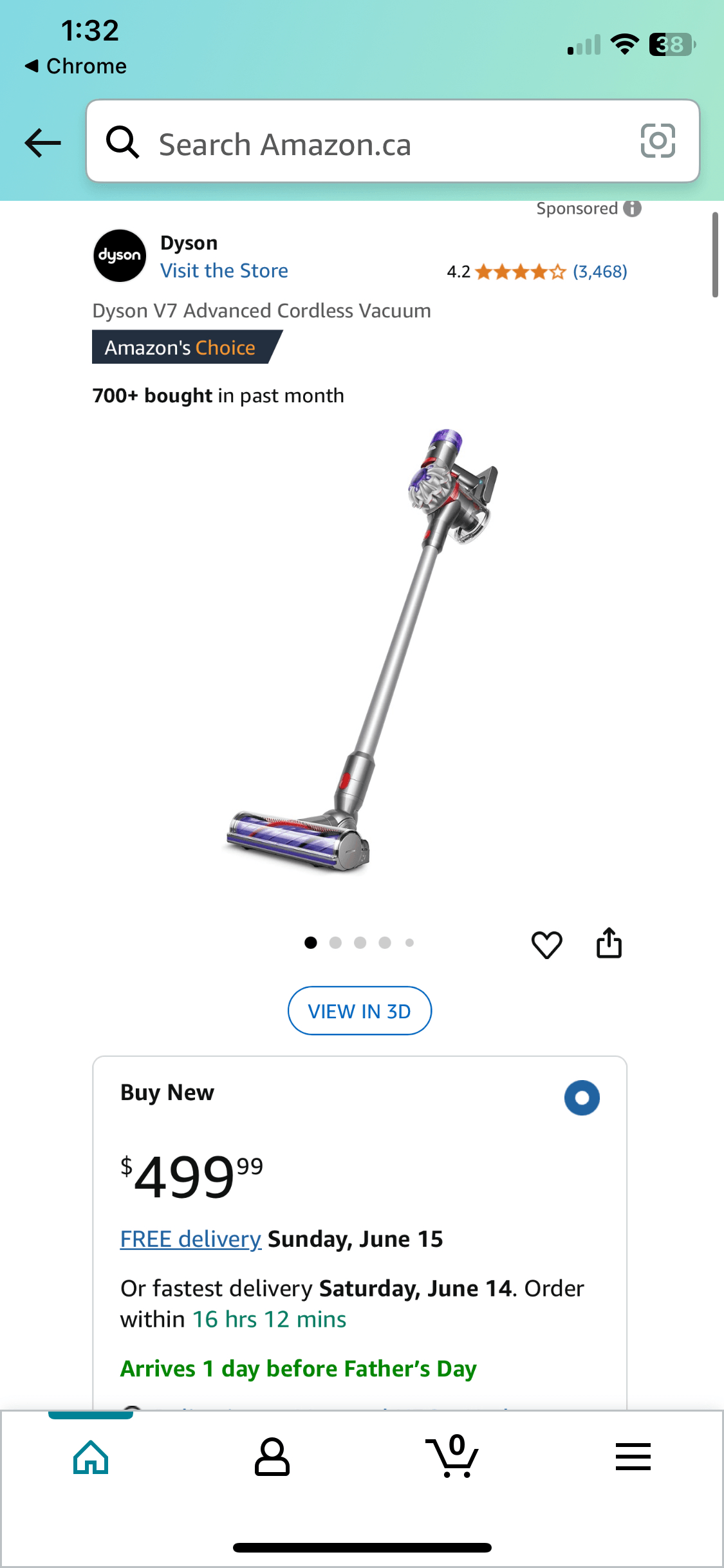Open the Search Amazon.ca field
This screenshot has height=1568, width=724.
click(360, 144)
